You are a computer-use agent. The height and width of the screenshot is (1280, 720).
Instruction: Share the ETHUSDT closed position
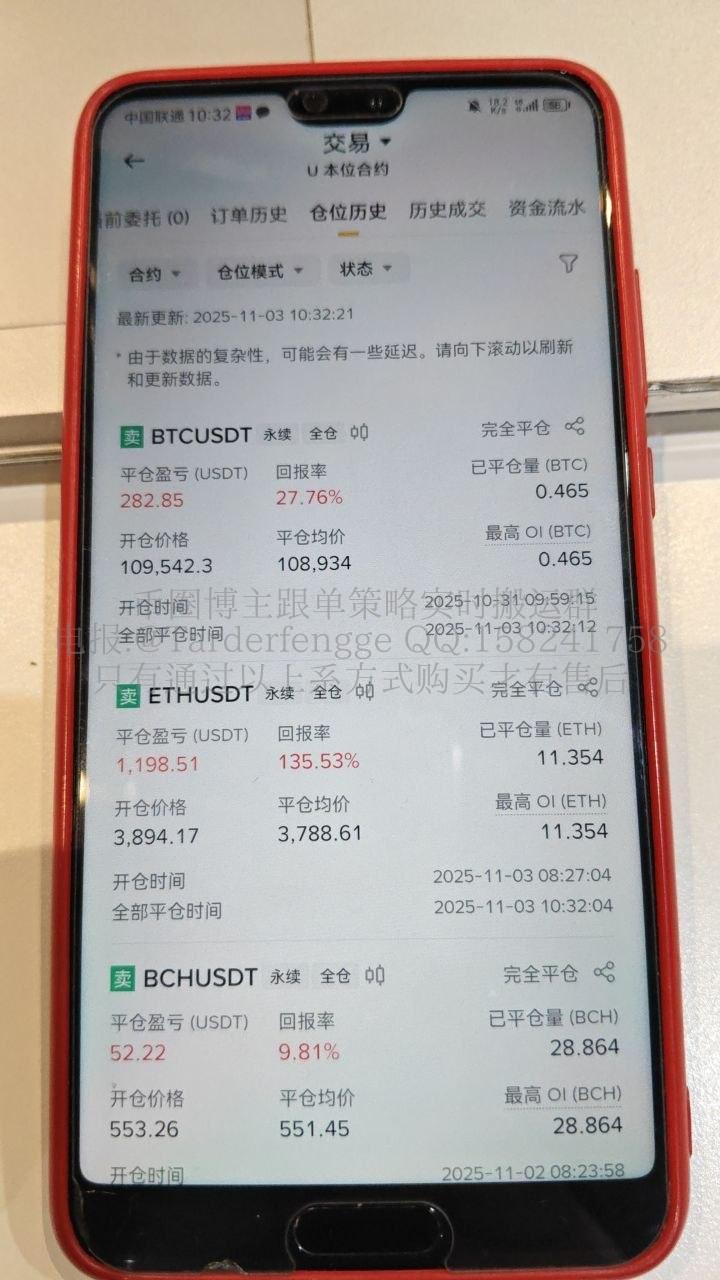[x=588, y=687]
